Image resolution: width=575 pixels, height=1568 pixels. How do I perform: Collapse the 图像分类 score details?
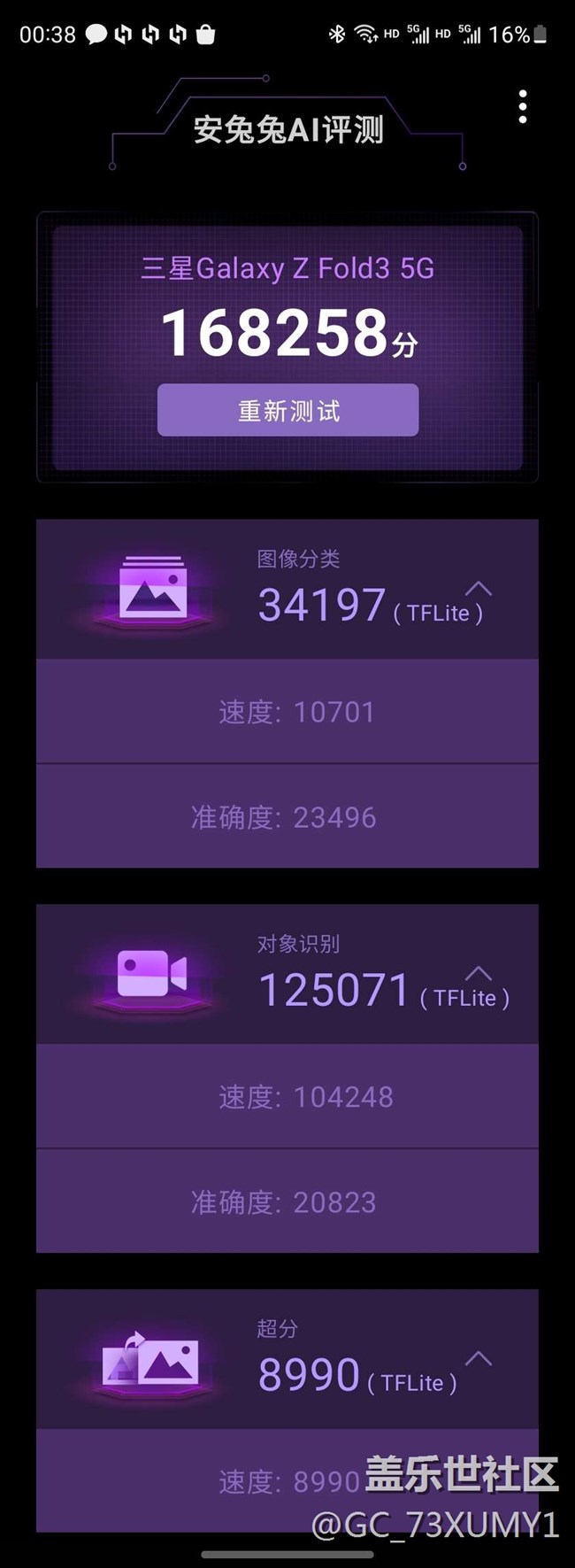pyautogui.click(x=479, y=589)
